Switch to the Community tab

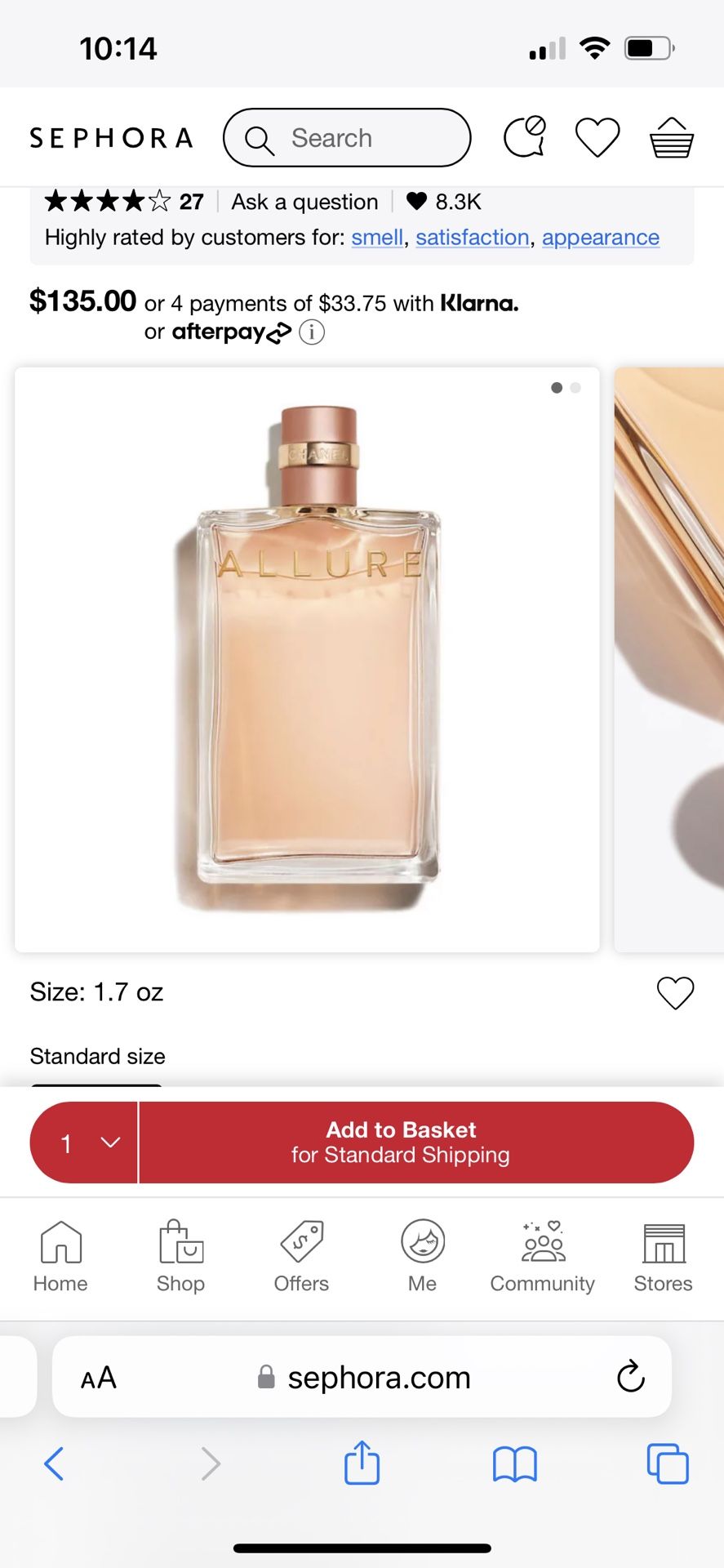(543, 1257)
